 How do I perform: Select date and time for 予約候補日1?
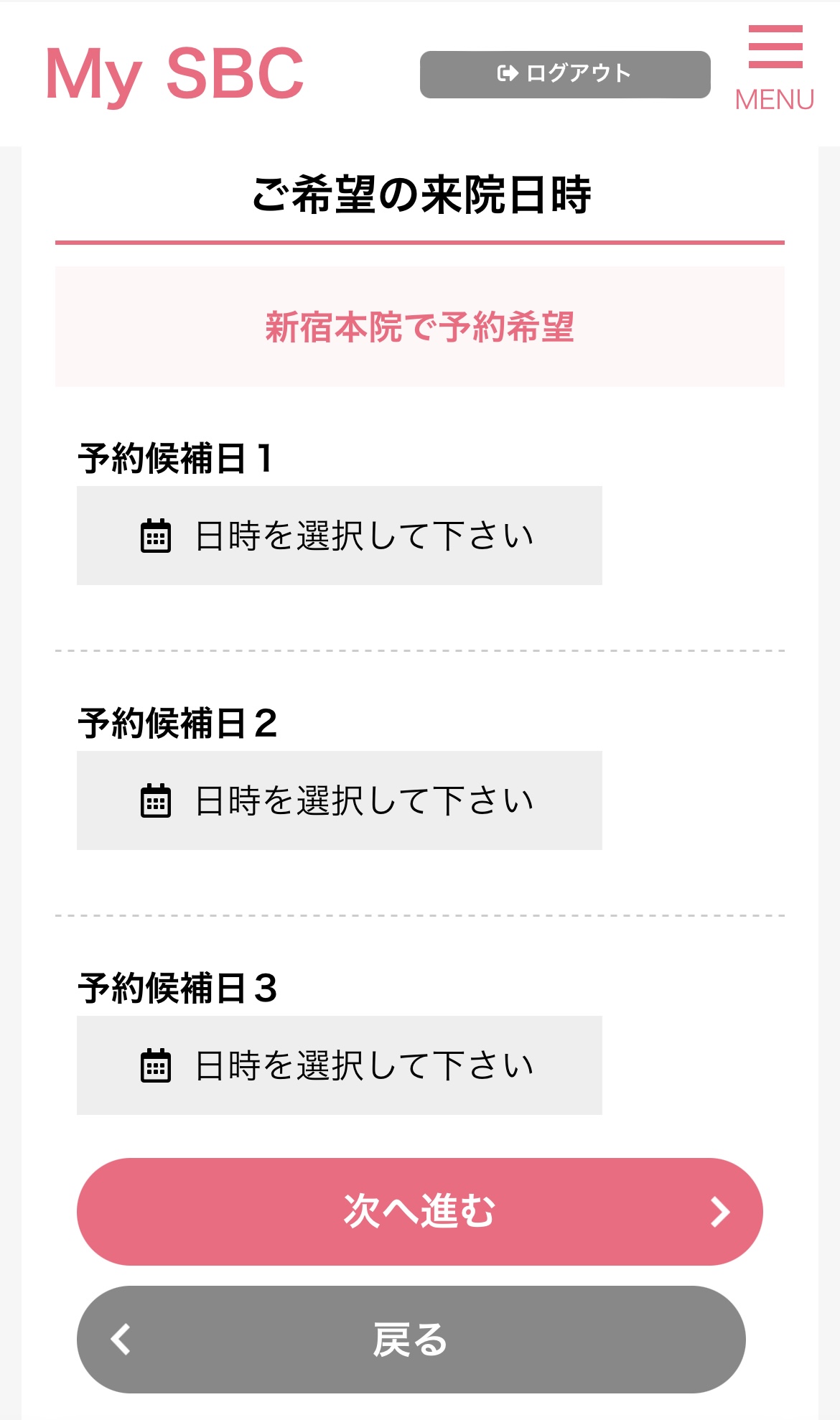pos(339,536)
